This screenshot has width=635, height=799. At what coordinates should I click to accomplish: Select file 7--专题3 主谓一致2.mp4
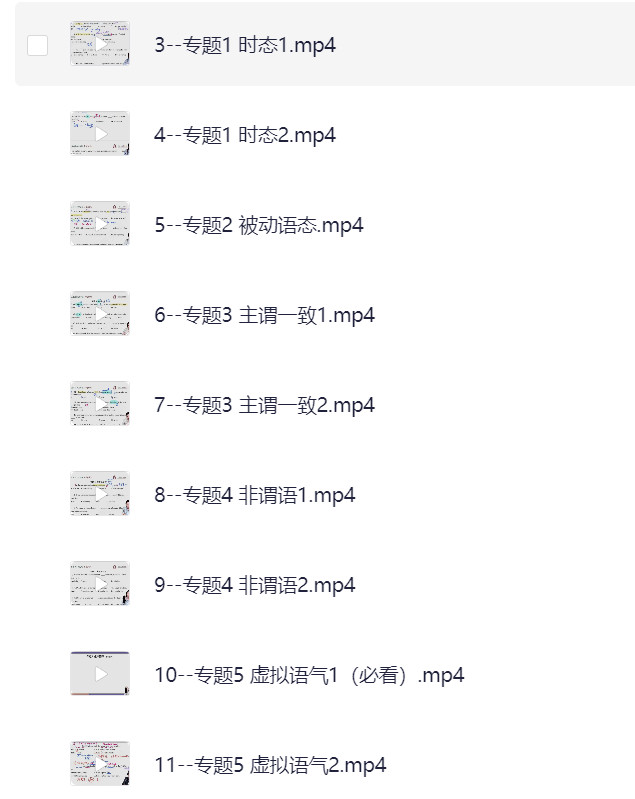point(264,405)
